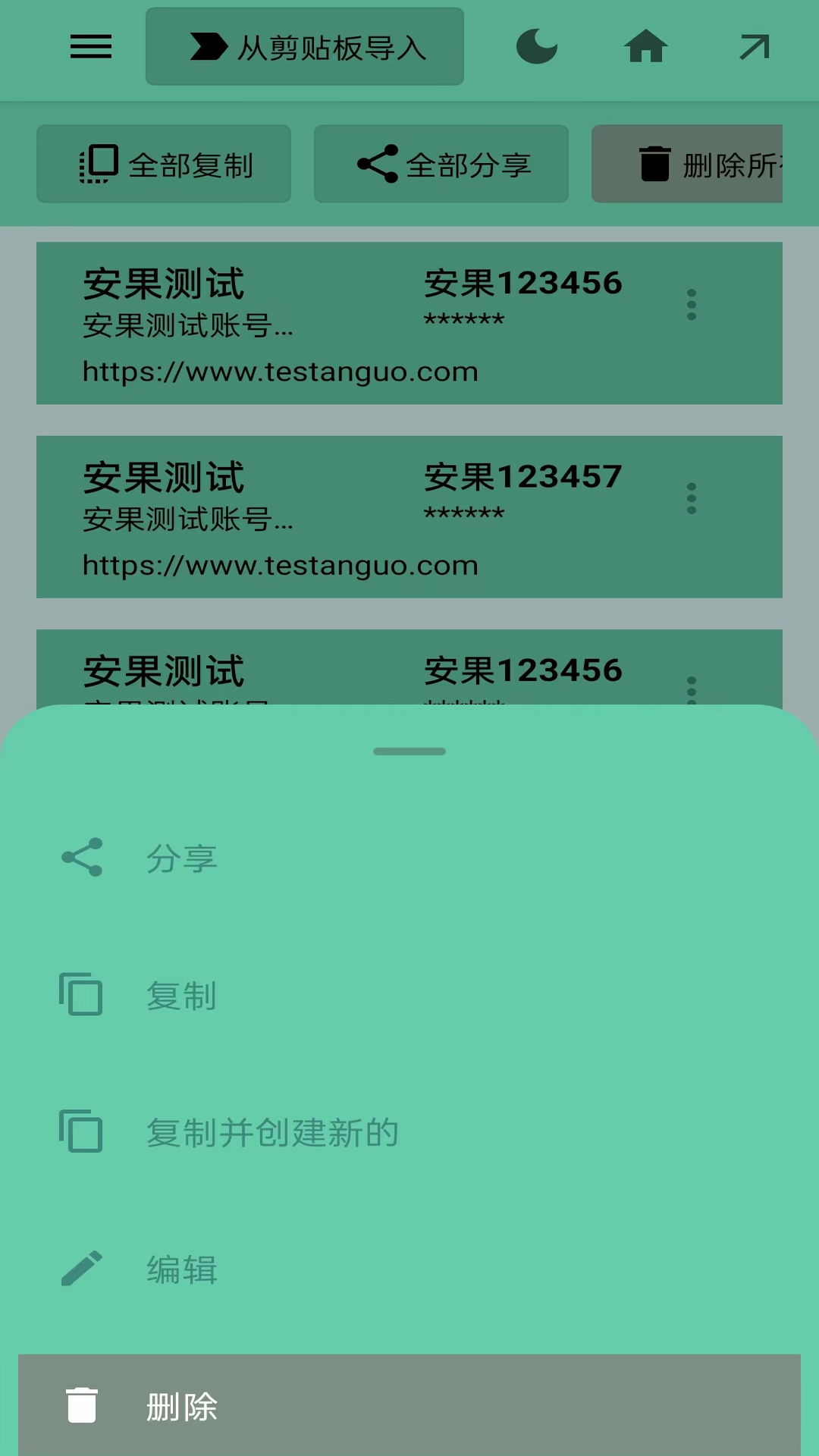The height and width of the screenshot is (1456, 819).
Task: Select 分享 in the bottom sheet
Action: click(x=182, y=858)
